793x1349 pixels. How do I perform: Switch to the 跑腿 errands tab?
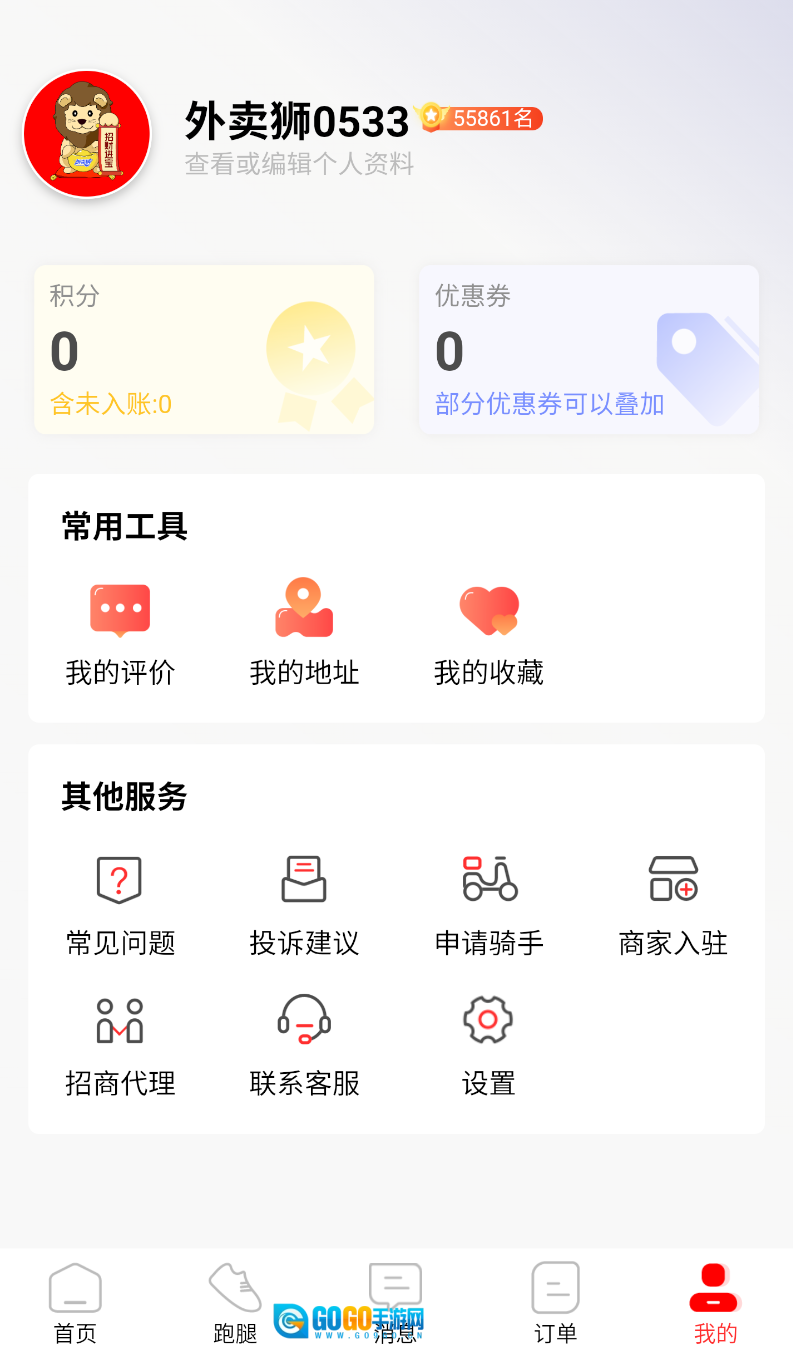point(236,1302)
